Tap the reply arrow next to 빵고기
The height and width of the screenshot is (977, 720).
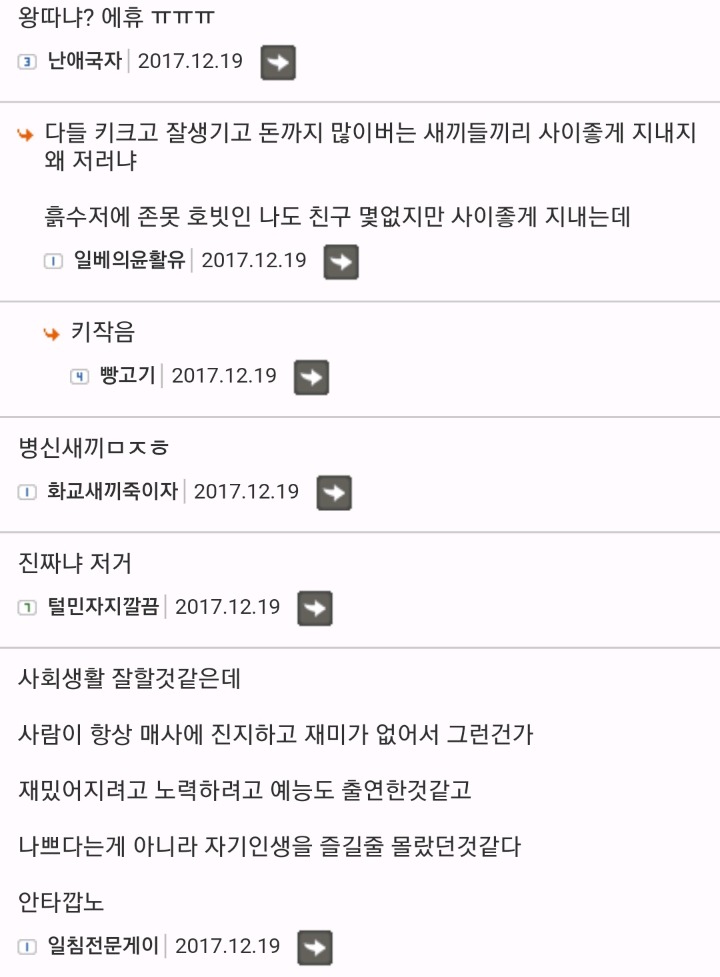click(311, 377)
